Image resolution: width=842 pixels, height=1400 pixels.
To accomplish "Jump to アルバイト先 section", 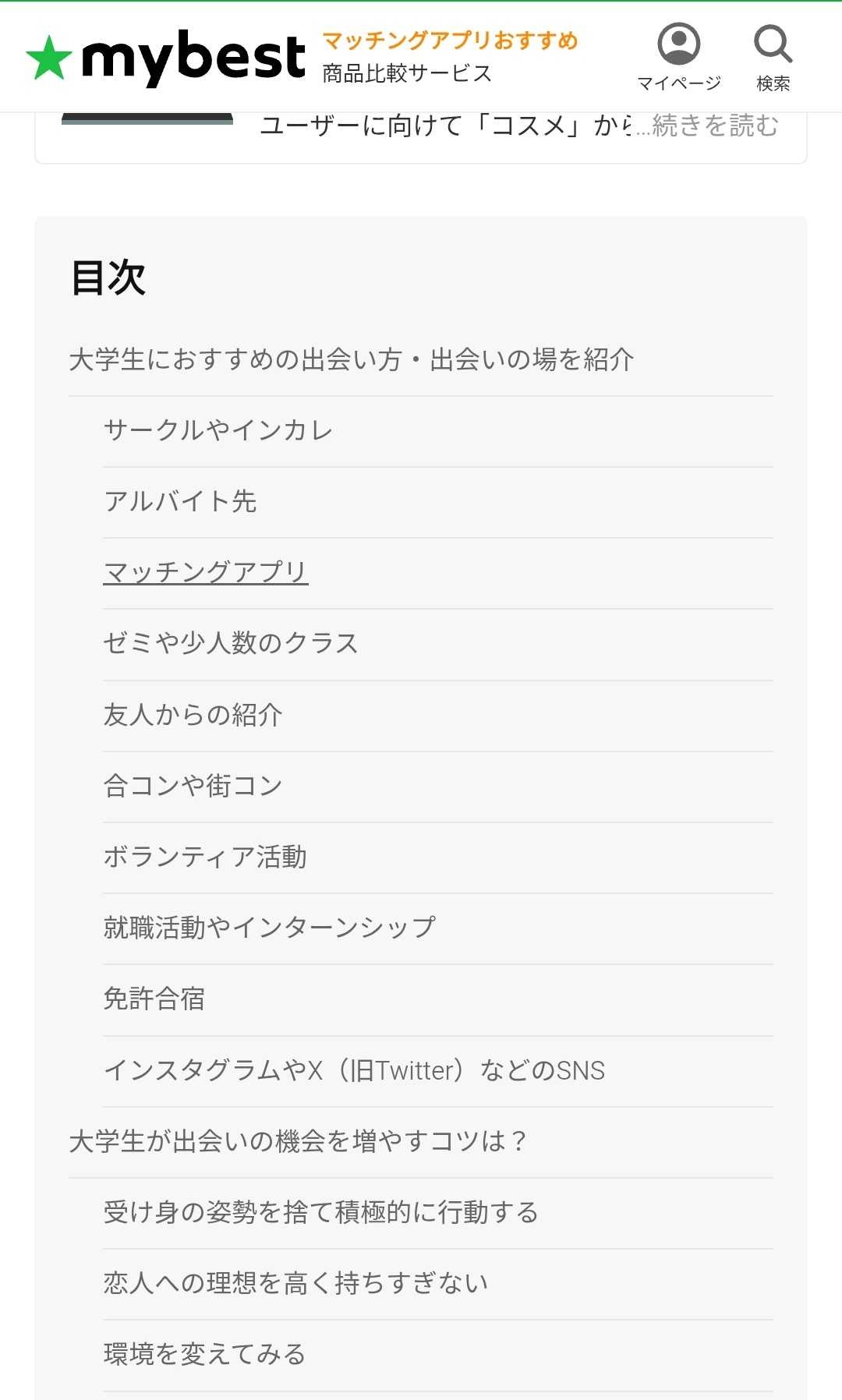I will click(x=180, y=501).
